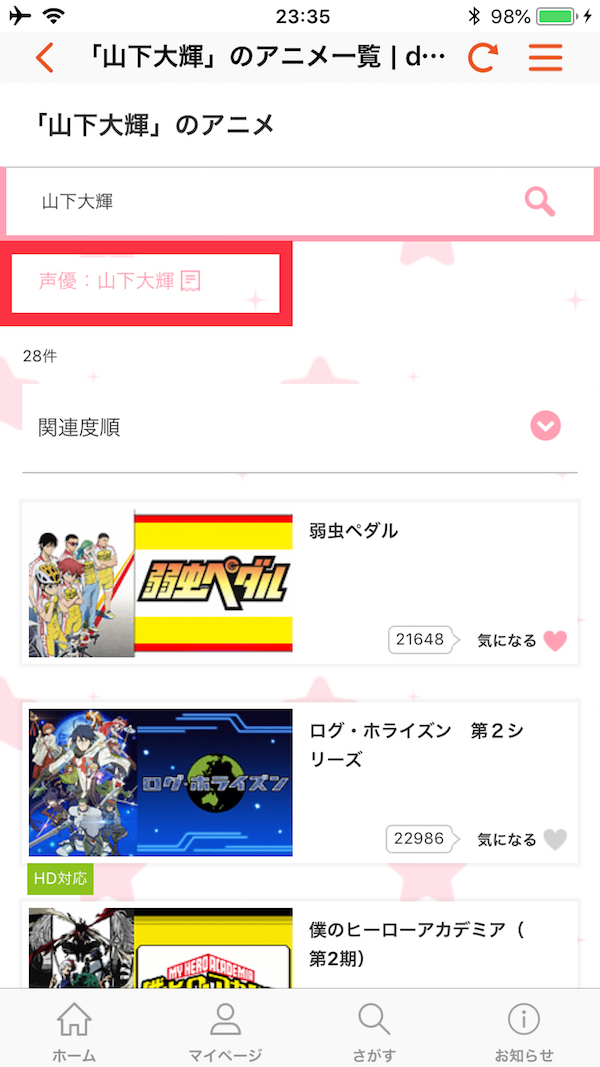600x1067 pixels.
Task: Unfavorite 弱虫ペダル via the pink heart
Action: pos(555,640)
